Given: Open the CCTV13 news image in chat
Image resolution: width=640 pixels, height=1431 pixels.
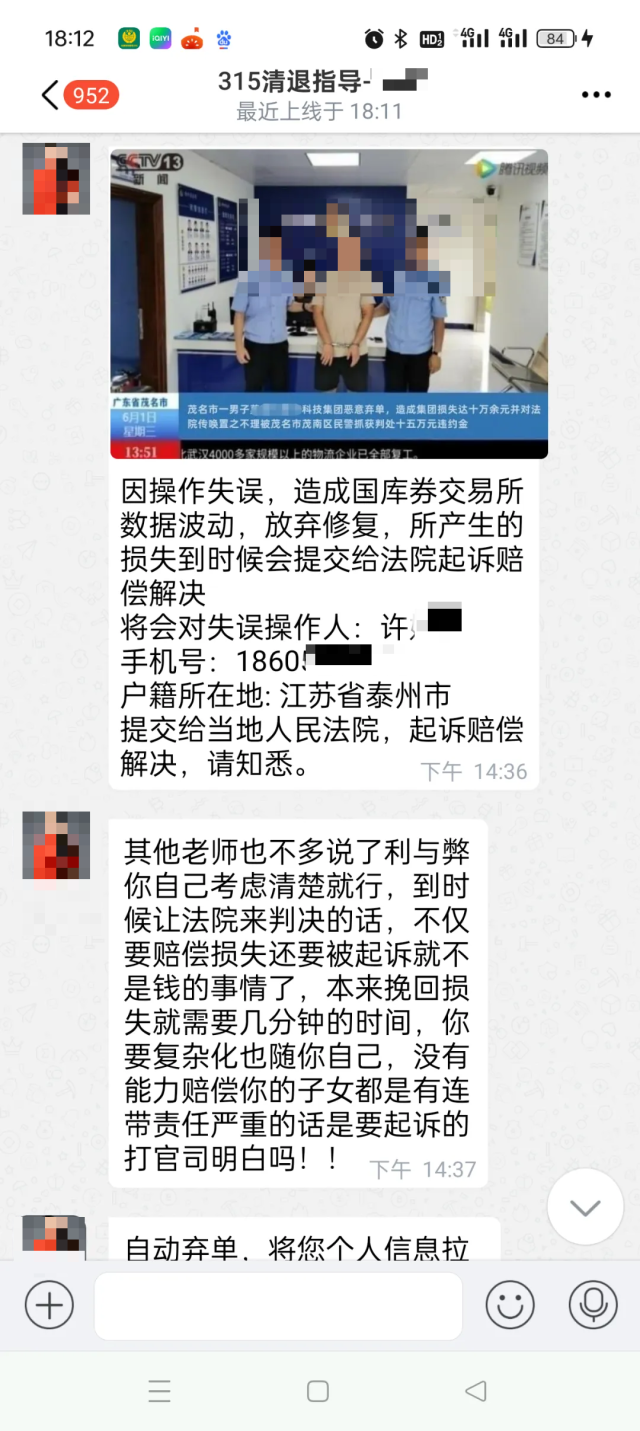Looking at the screenshot, I should [329, 304].
